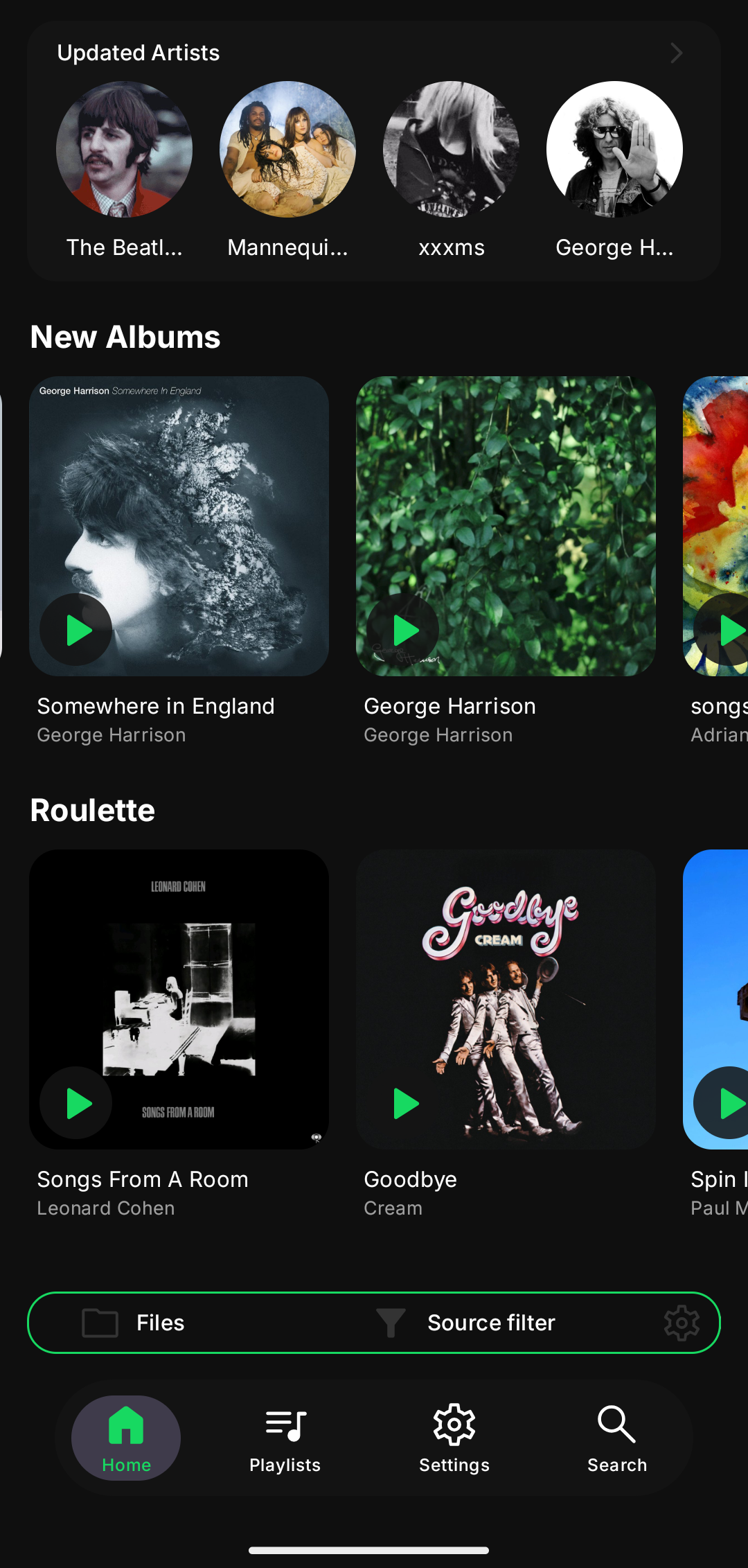Select the Home tab
The width and height of the screenshot is (748, 1568).
[126, 1438]
